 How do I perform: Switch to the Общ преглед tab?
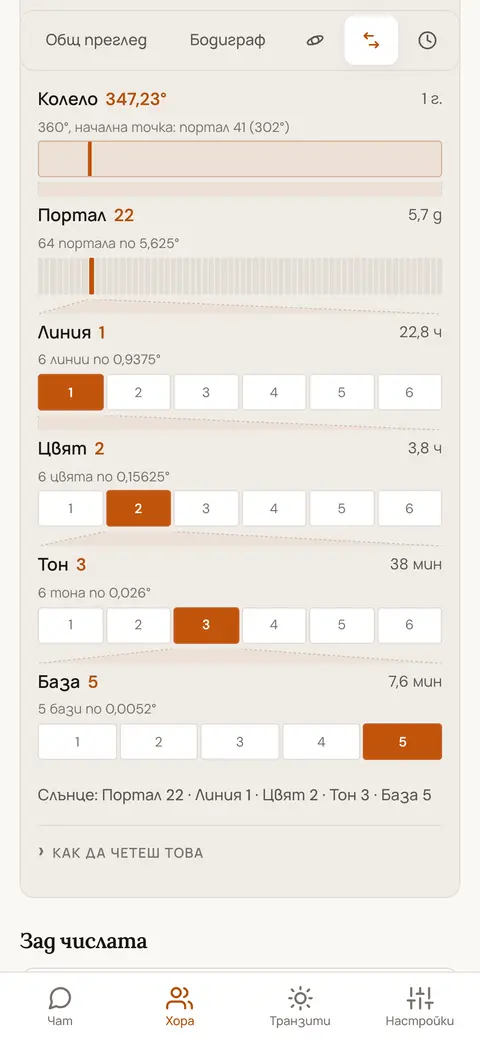click(96, 40)
